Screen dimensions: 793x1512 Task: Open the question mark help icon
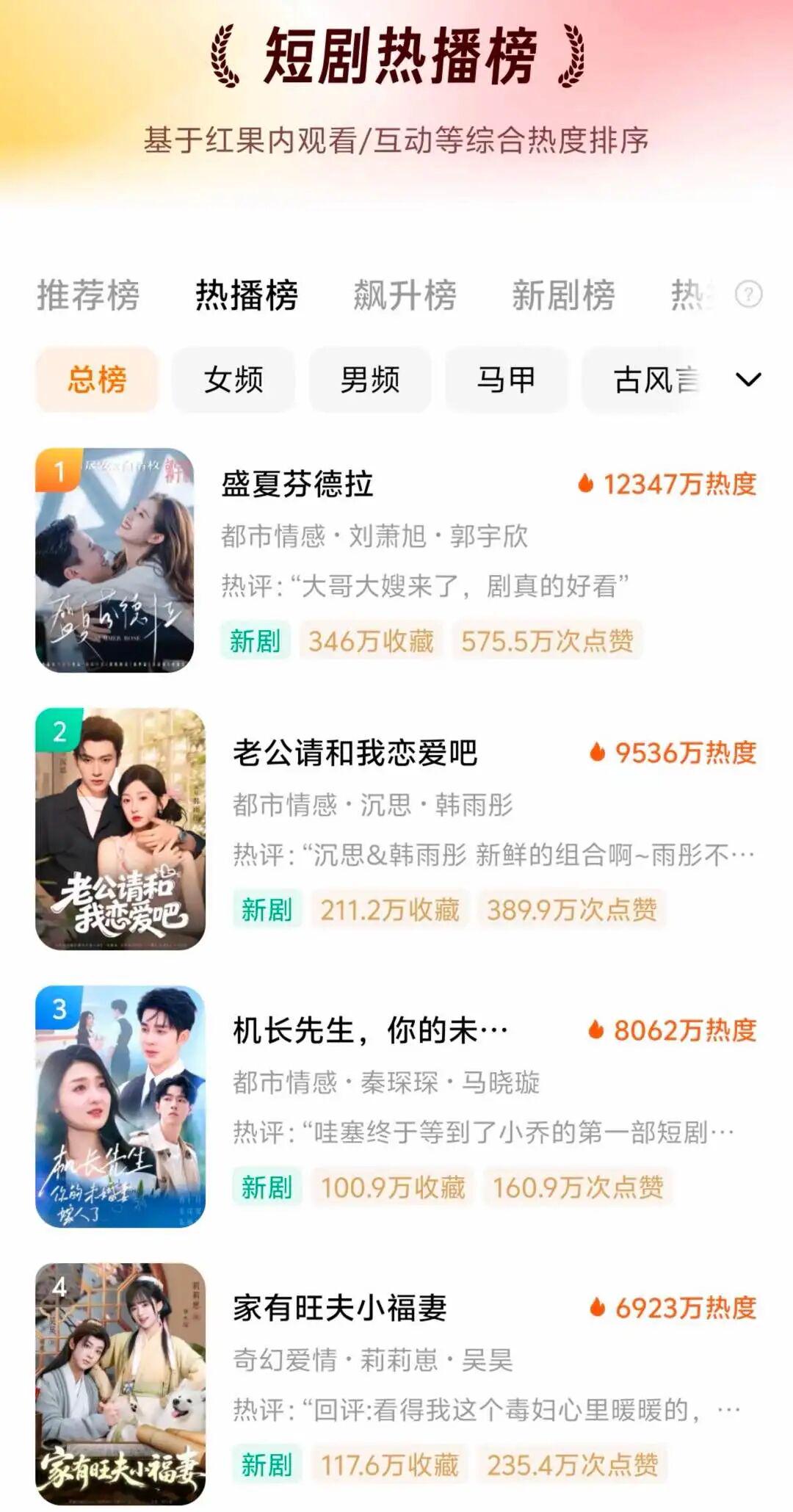pos(748,294)
